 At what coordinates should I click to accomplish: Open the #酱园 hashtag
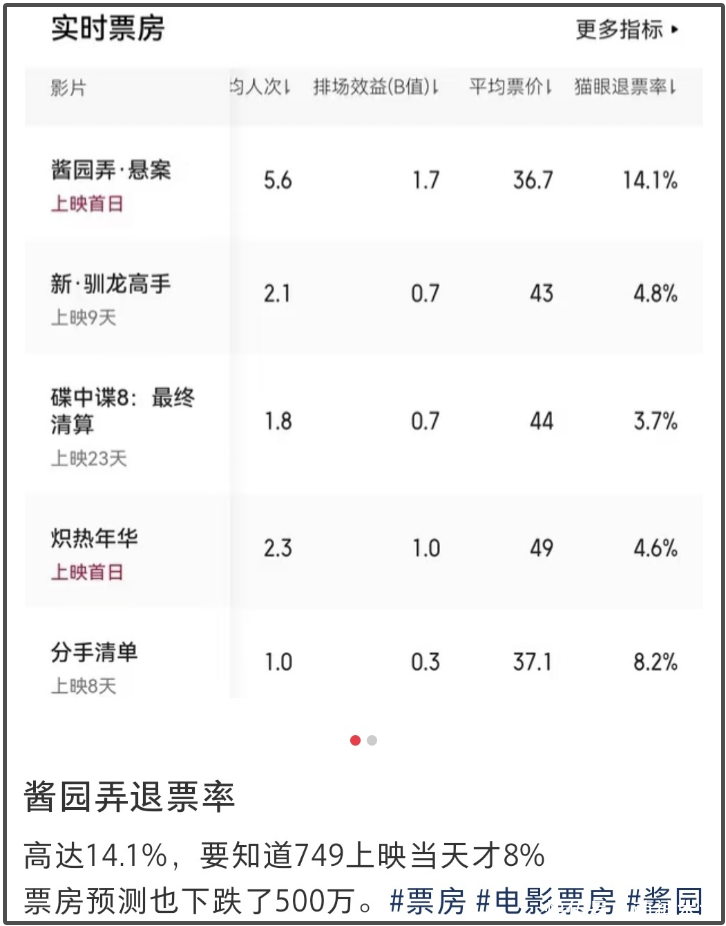664,901
